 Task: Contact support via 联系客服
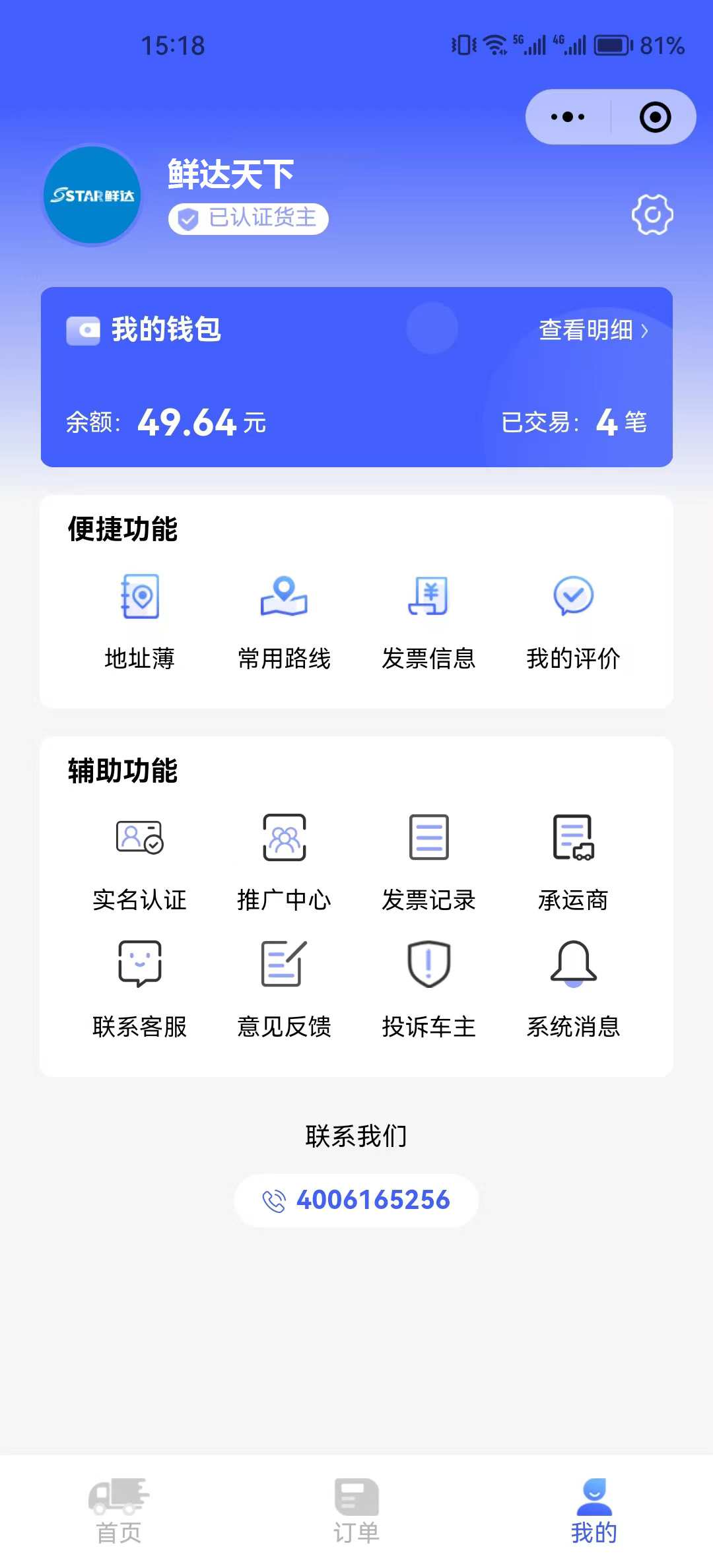coord(140,989)
